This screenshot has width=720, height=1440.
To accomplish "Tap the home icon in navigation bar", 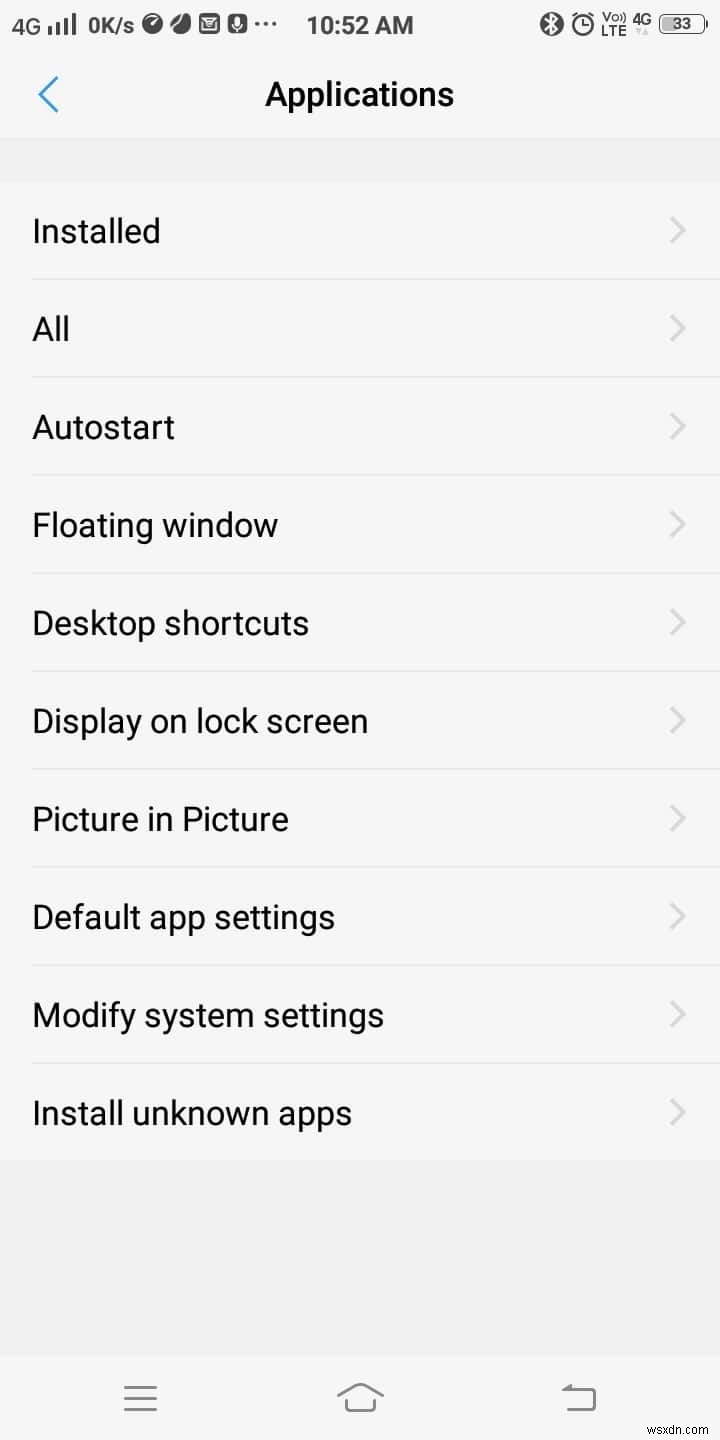I will pos(360,1397).
